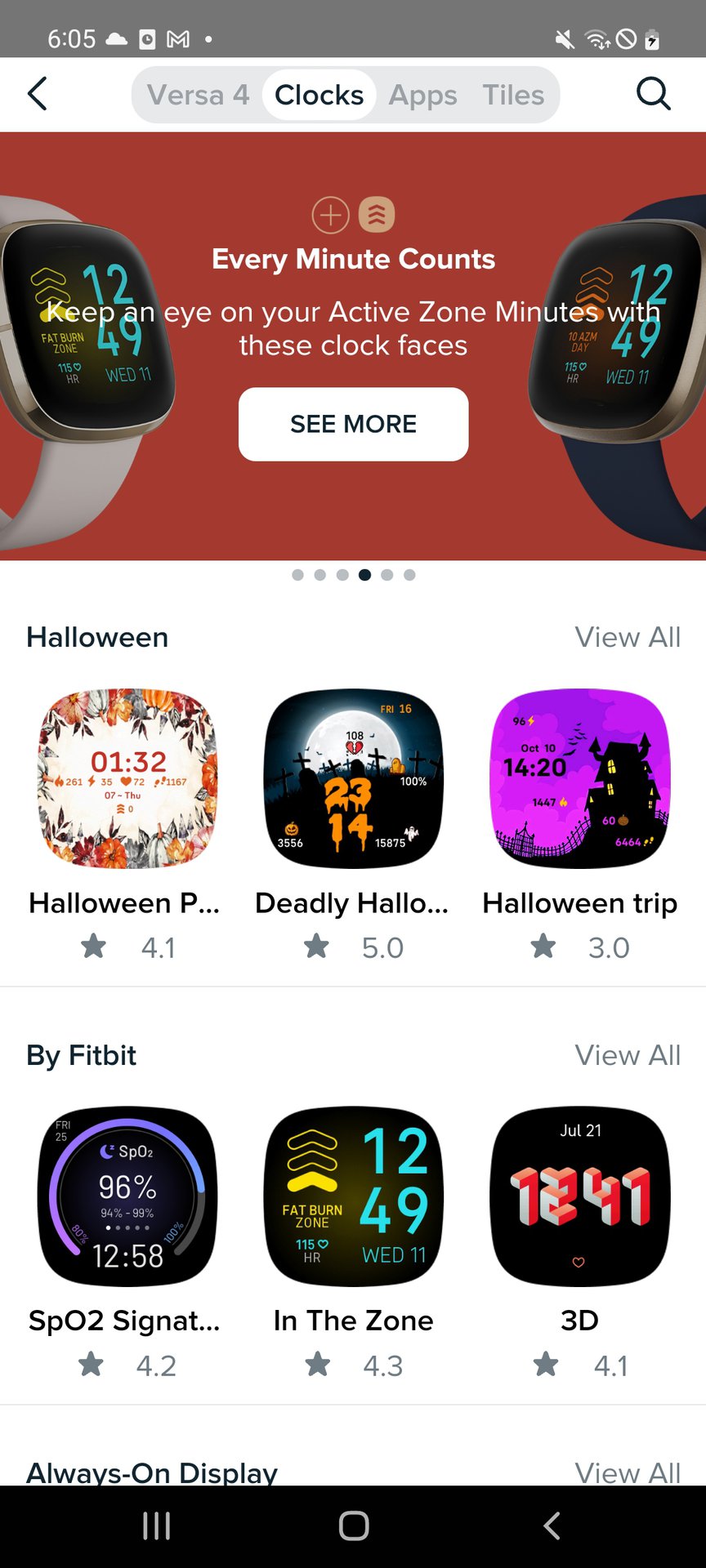Screen dimensions: 706x1568
Task: Open the SpO2 Signat... clock face
Action: click(x=127, y=1196)
